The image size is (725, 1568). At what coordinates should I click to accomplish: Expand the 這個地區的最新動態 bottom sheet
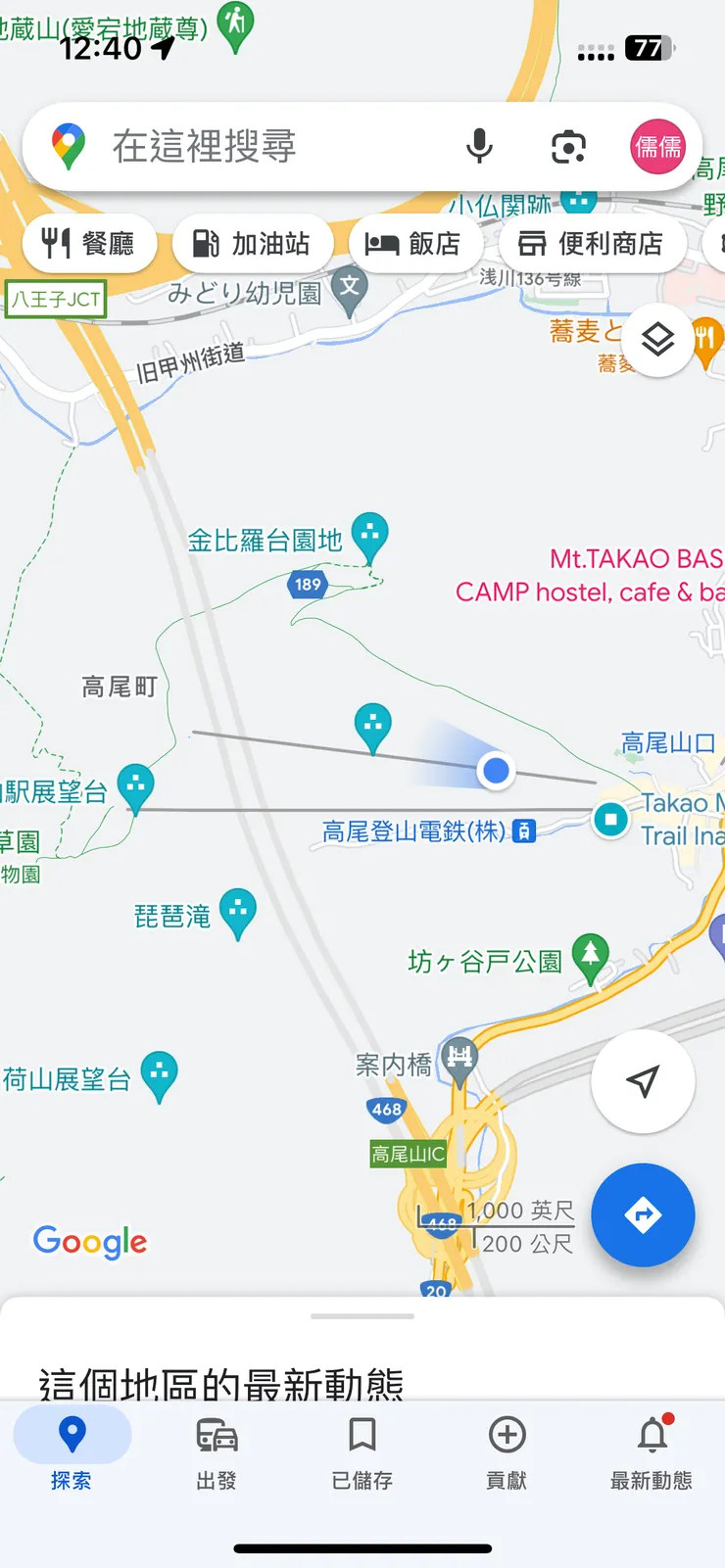pyautogui.click(x=362, y=1318)
